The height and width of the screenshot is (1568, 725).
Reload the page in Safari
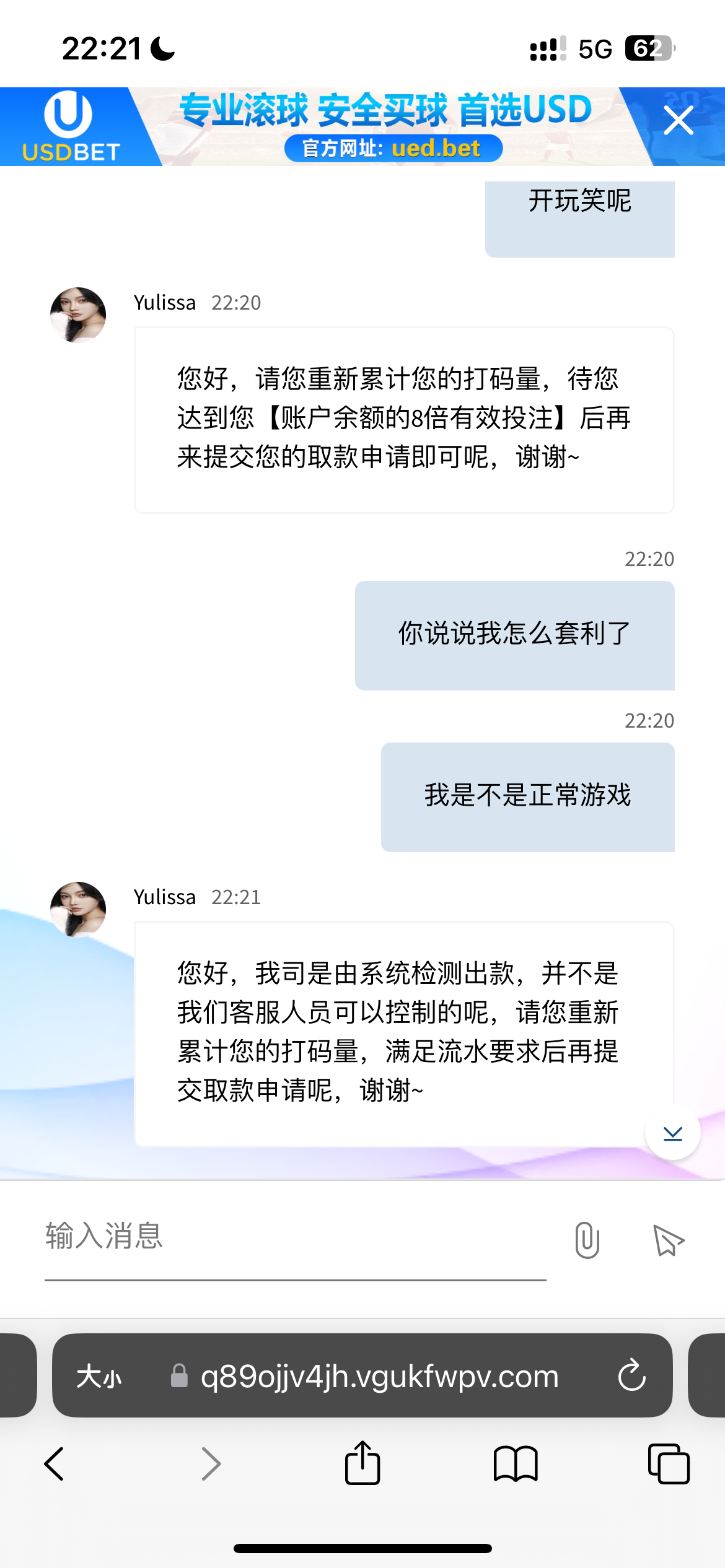tap(631, 1376)
